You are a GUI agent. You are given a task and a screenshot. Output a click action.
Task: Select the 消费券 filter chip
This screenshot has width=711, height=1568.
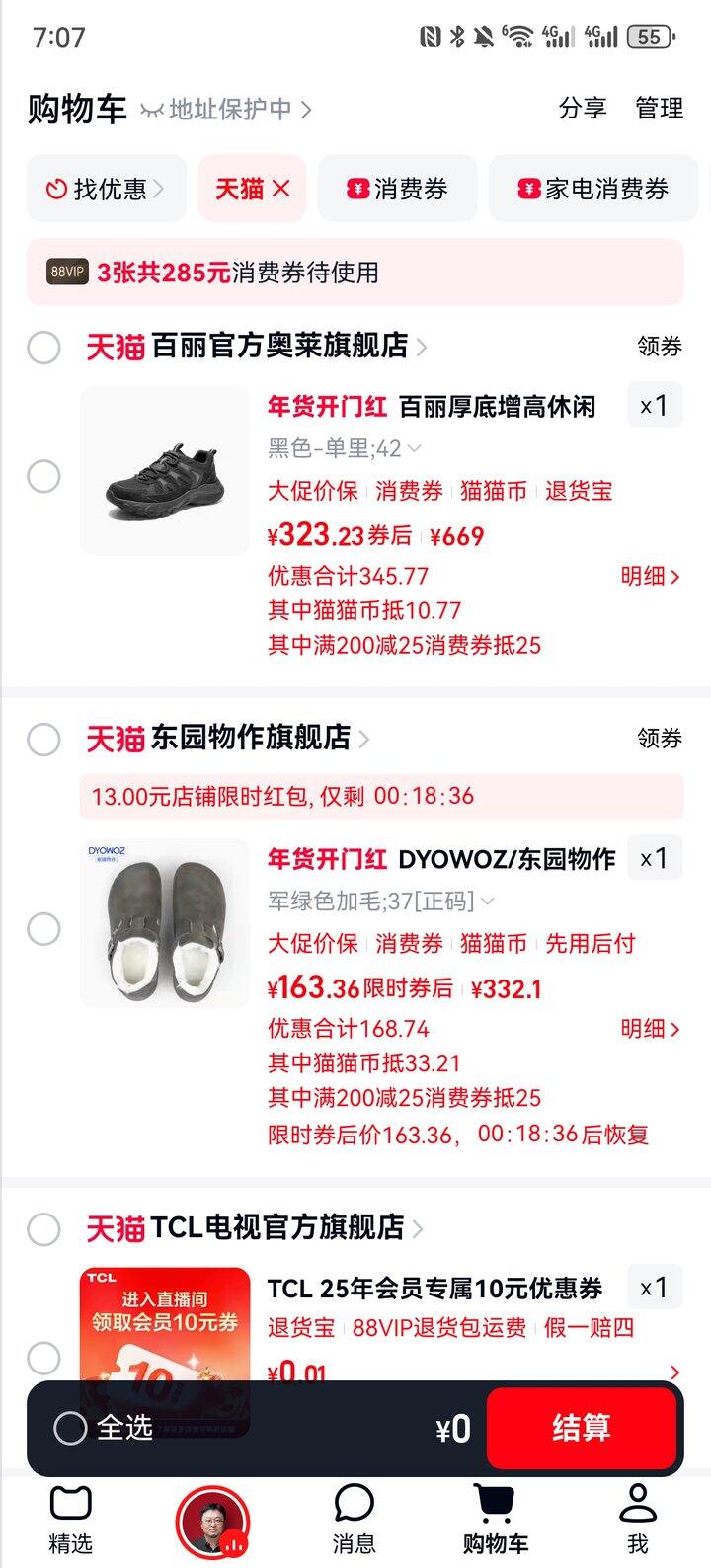point(397,189)
